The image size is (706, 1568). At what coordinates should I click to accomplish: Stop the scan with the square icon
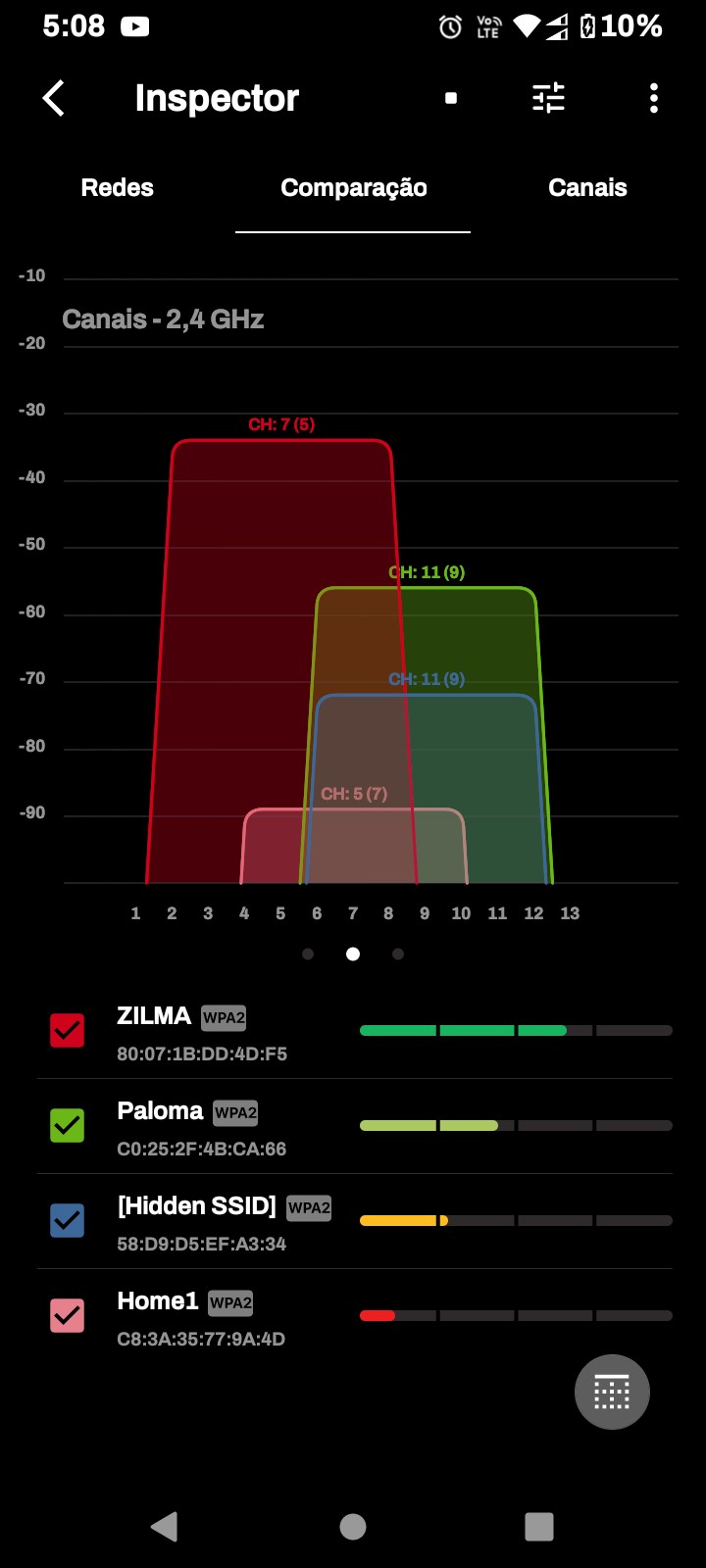(451, 98)
